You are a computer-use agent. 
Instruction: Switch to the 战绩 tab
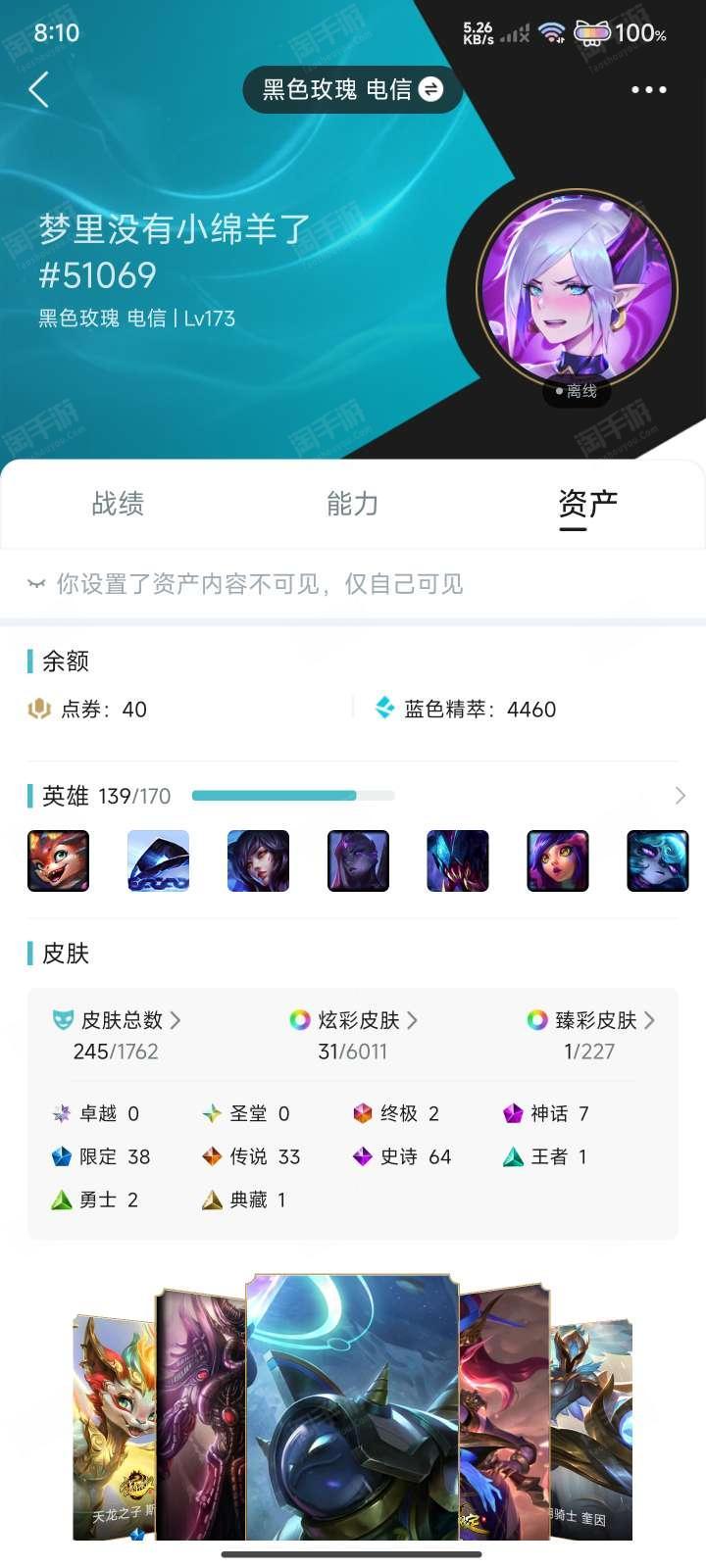118,504
